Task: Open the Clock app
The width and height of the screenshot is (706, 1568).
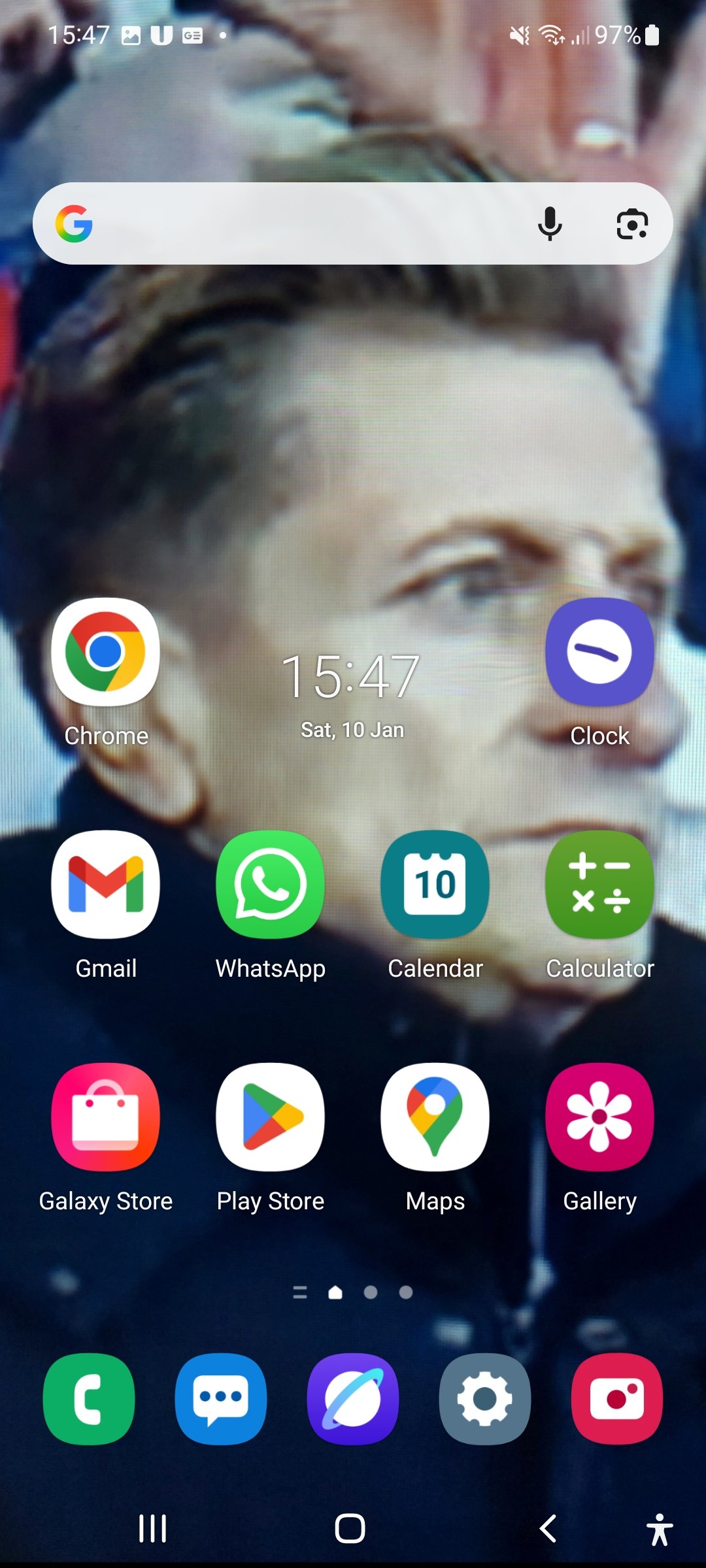Action: click(x=599, y=652)
